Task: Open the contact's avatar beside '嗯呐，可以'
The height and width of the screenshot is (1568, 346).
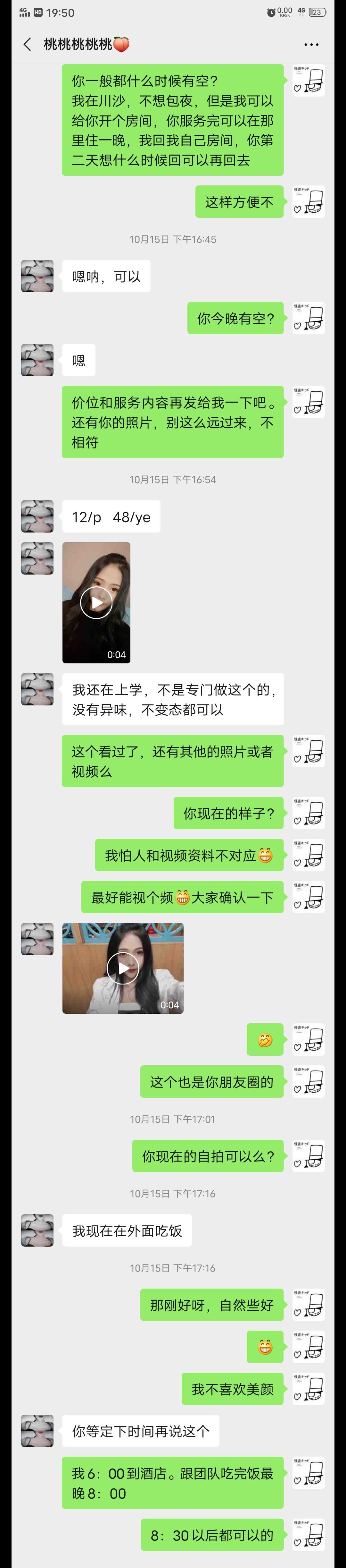Action: click(37, 276)
